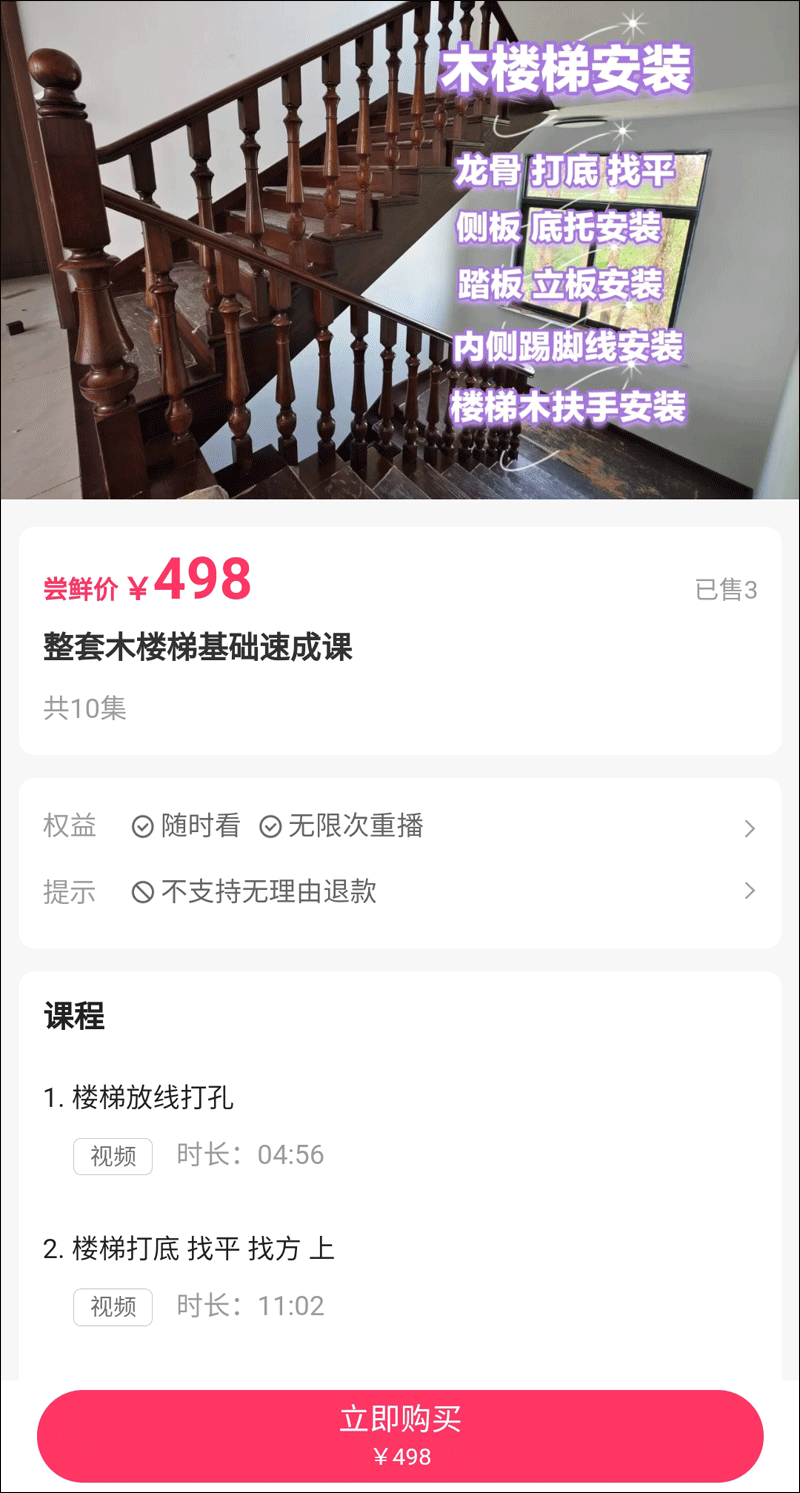Click the ¥498 price in the buy button

[x=400, y=1457]
